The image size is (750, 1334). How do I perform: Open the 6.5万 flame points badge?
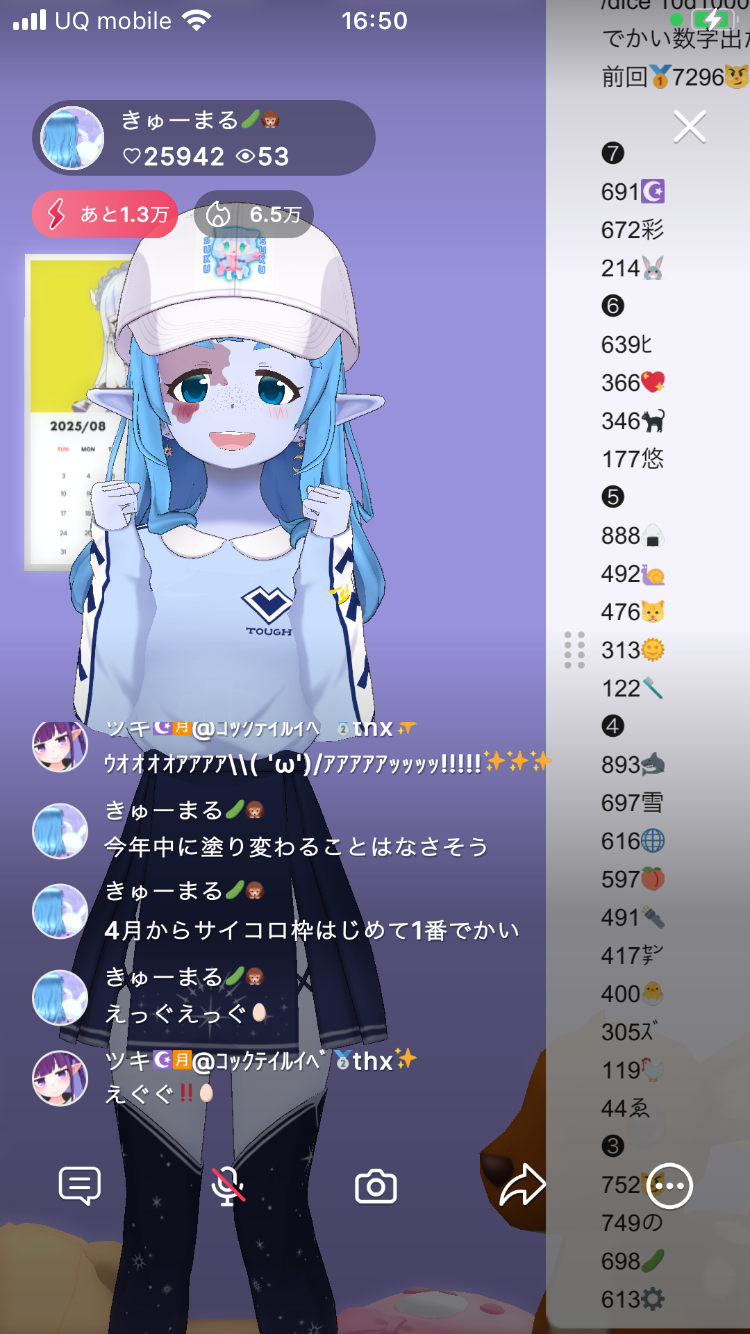[x=254, y=214]
